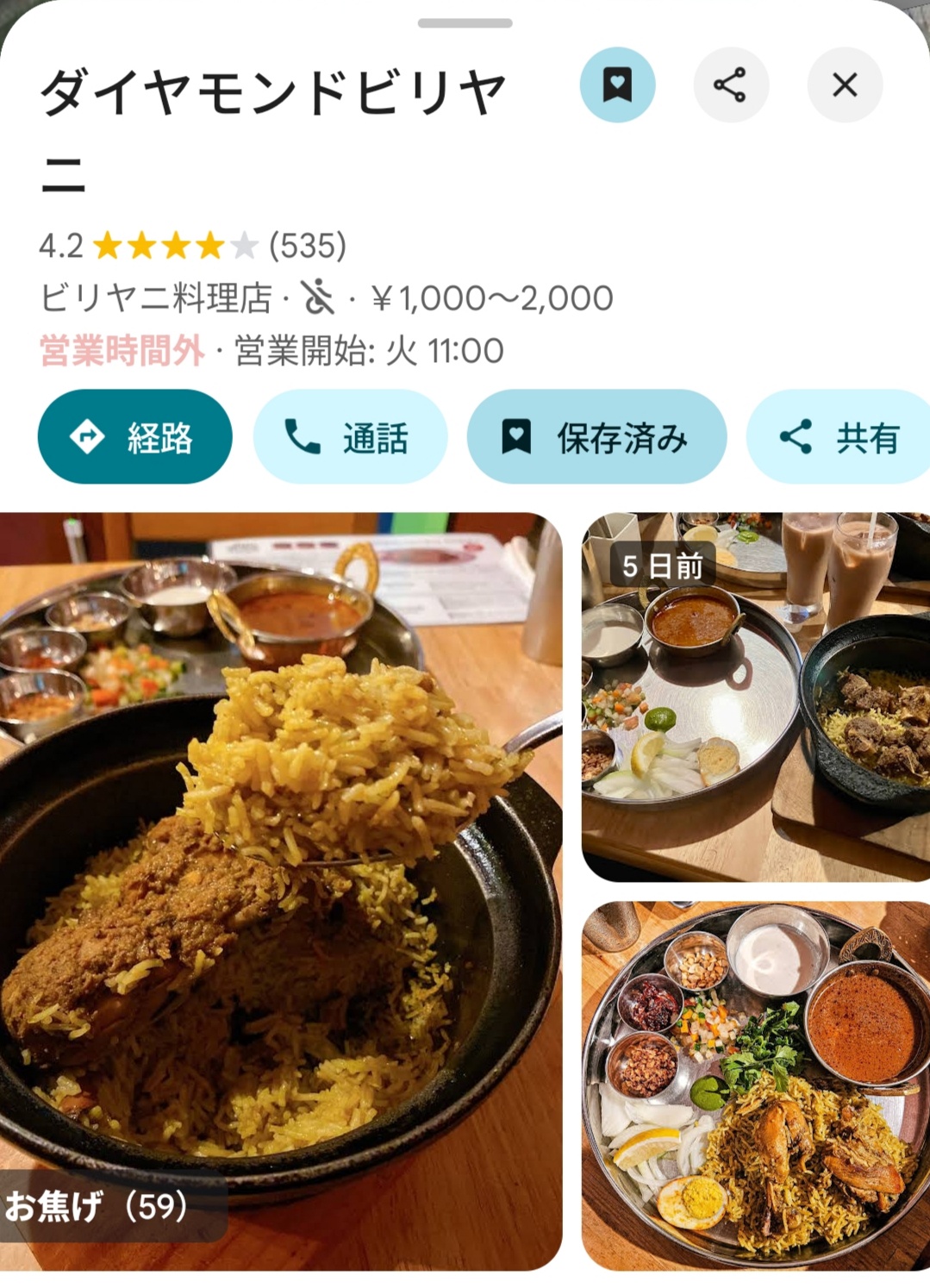Tap the 保存済み saved button
Screen dimensions: 930x1288
(x=596, y=437)
